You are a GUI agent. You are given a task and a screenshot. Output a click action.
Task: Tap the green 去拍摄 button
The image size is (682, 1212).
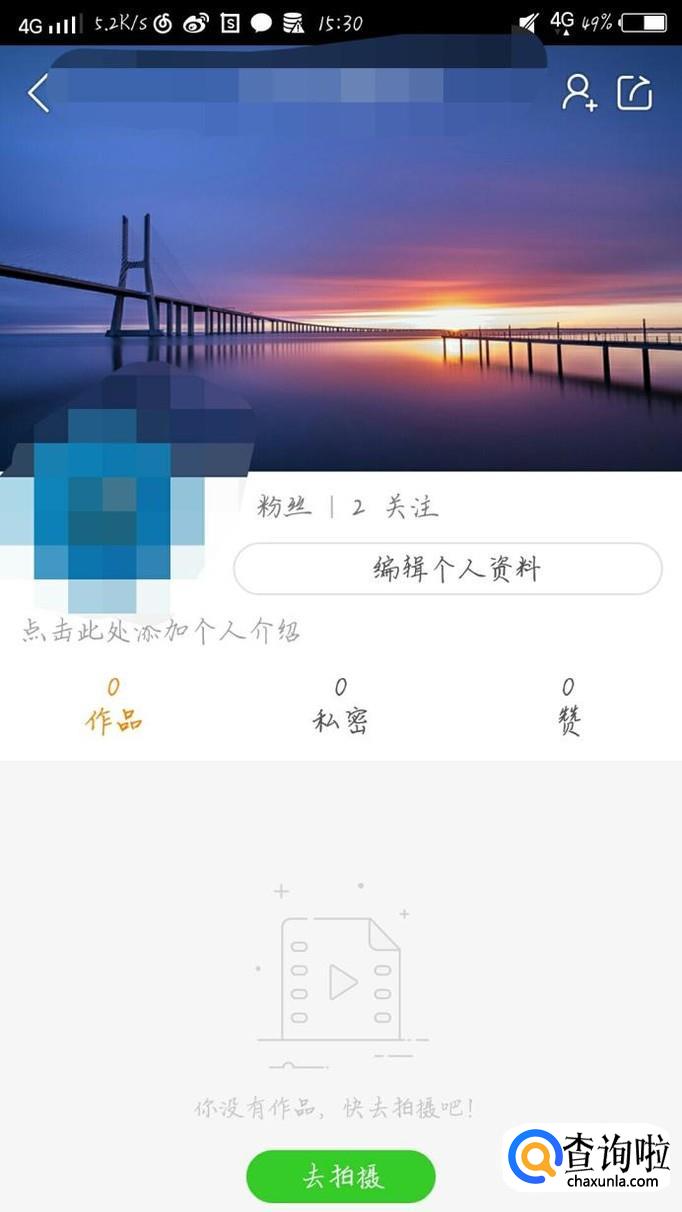click(341, 1176)
